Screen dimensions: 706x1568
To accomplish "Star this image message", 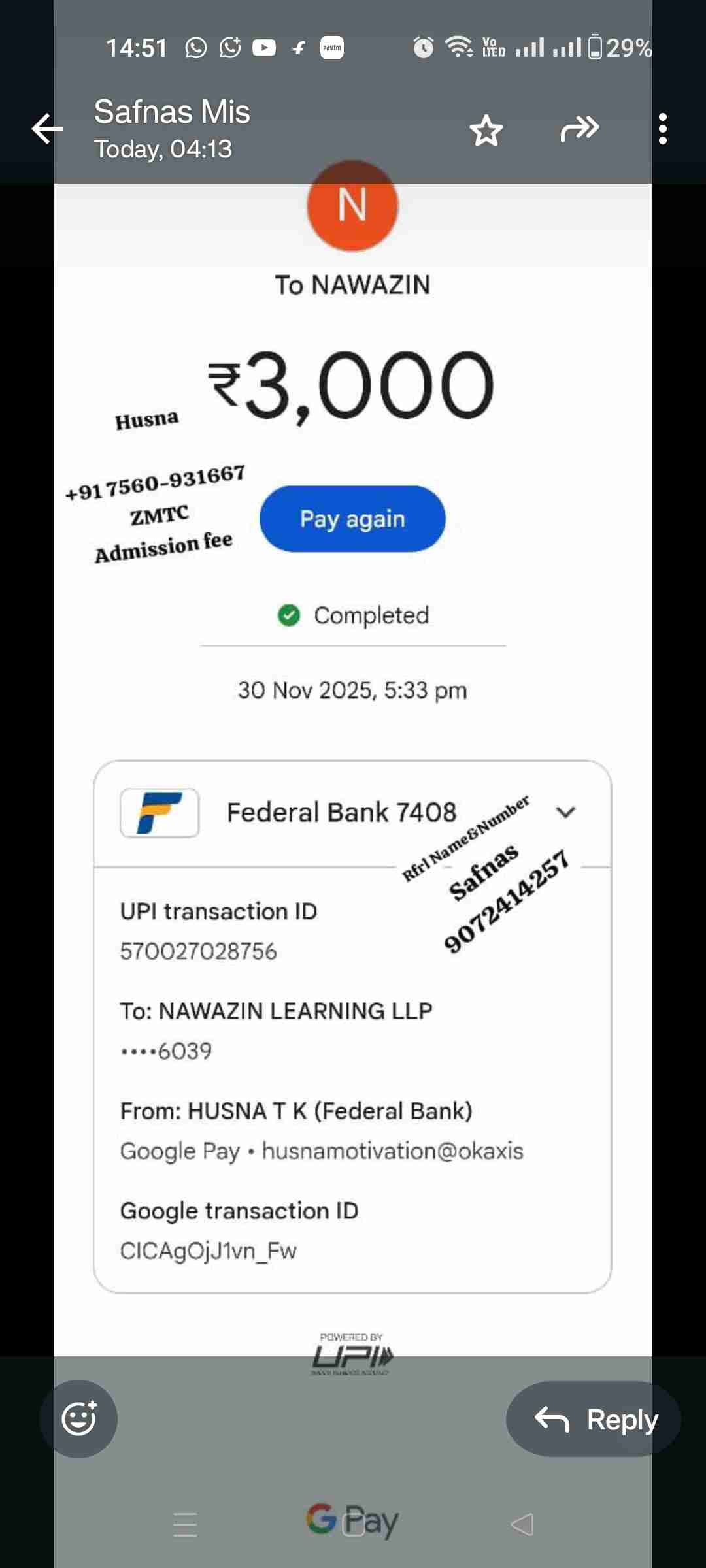I will (486, 130).
